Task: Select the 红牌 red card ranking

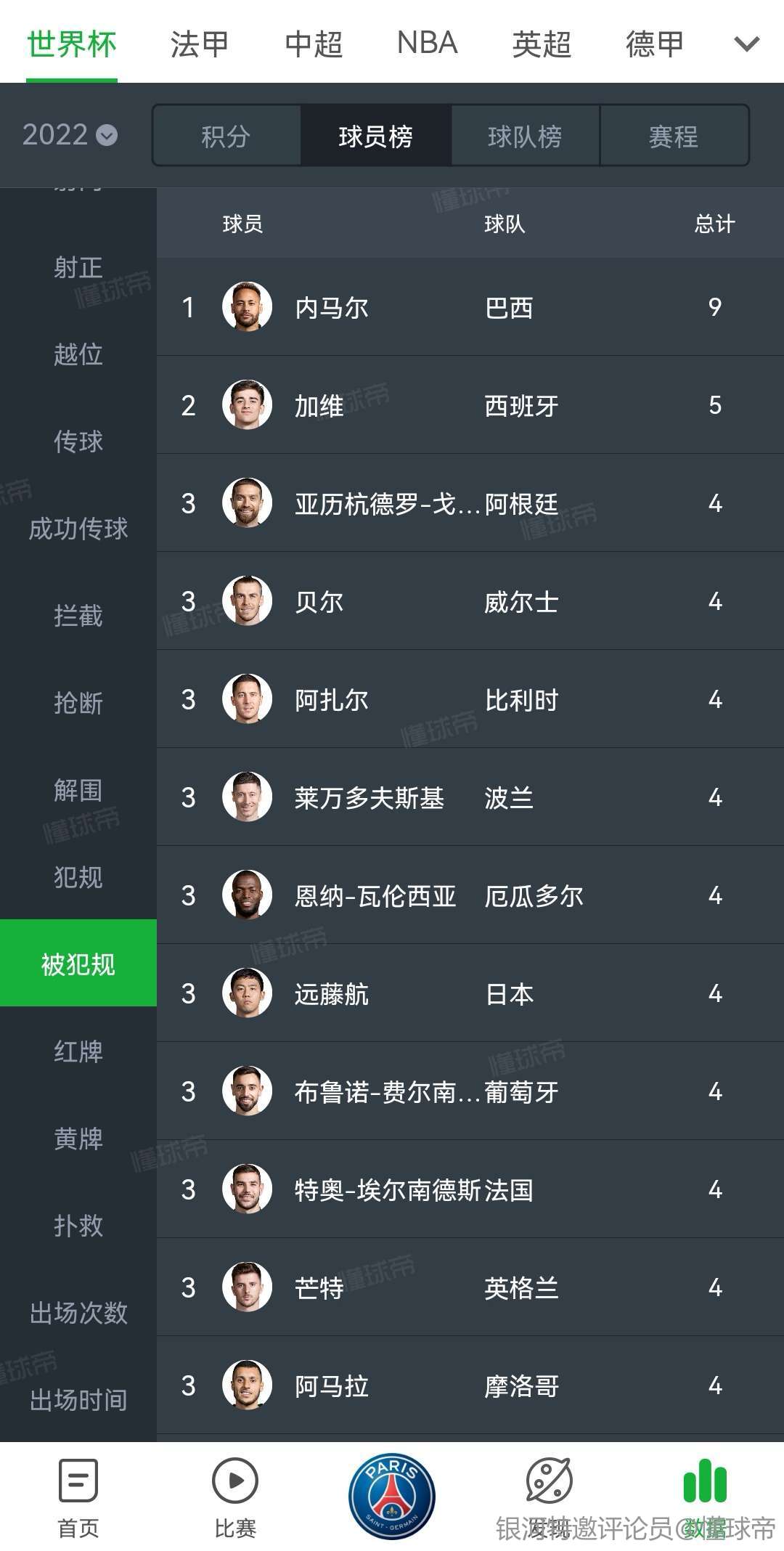Action: tap(78, 1051)
